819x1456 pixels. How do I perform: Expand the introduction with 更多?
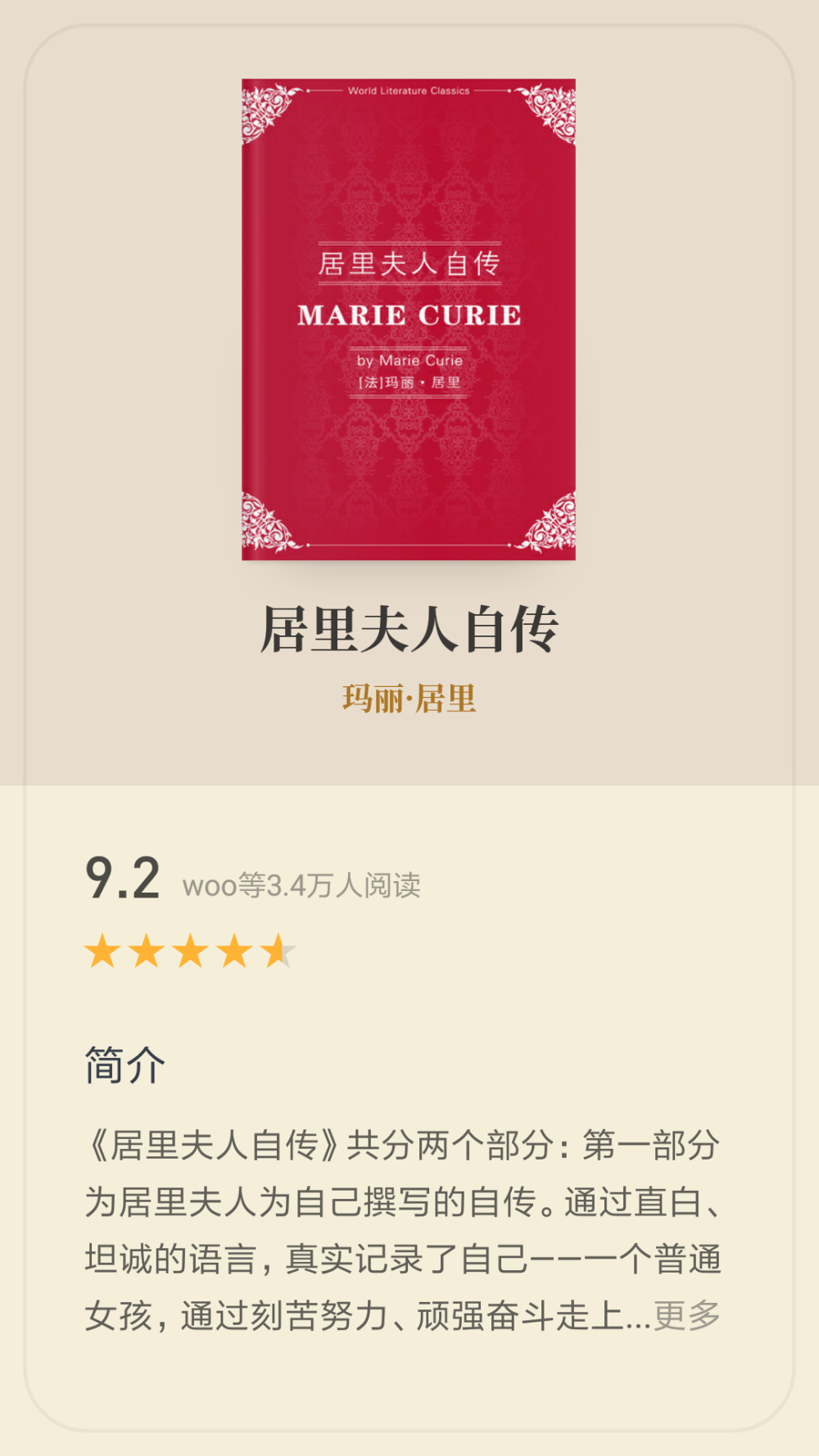686,1315
